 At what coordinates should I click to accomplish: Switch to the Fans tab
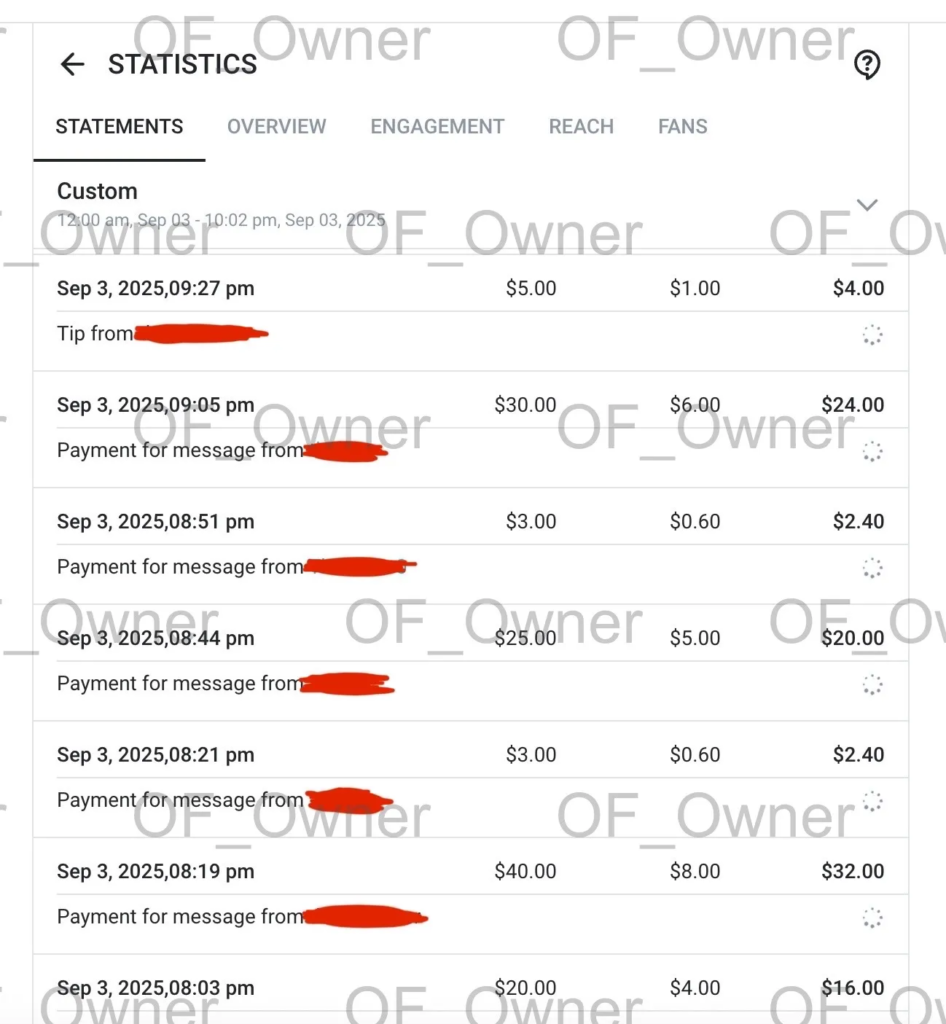682,127
